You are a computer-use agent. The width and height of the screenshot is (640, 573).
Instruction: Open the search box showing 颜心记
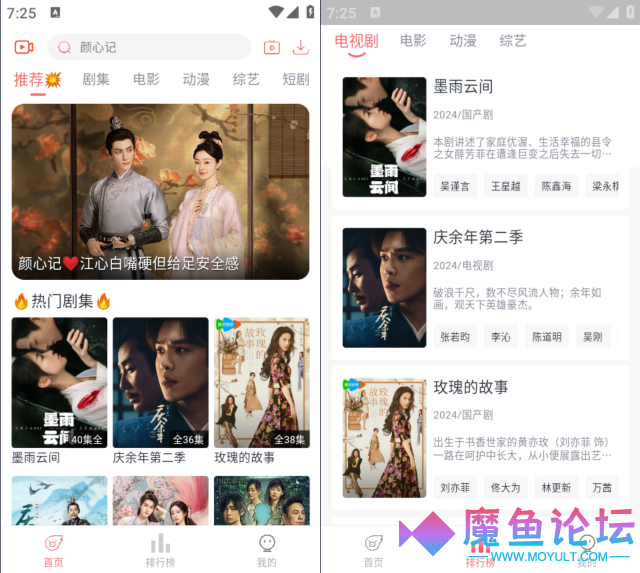pyautogui.click(x=150, y=47)
